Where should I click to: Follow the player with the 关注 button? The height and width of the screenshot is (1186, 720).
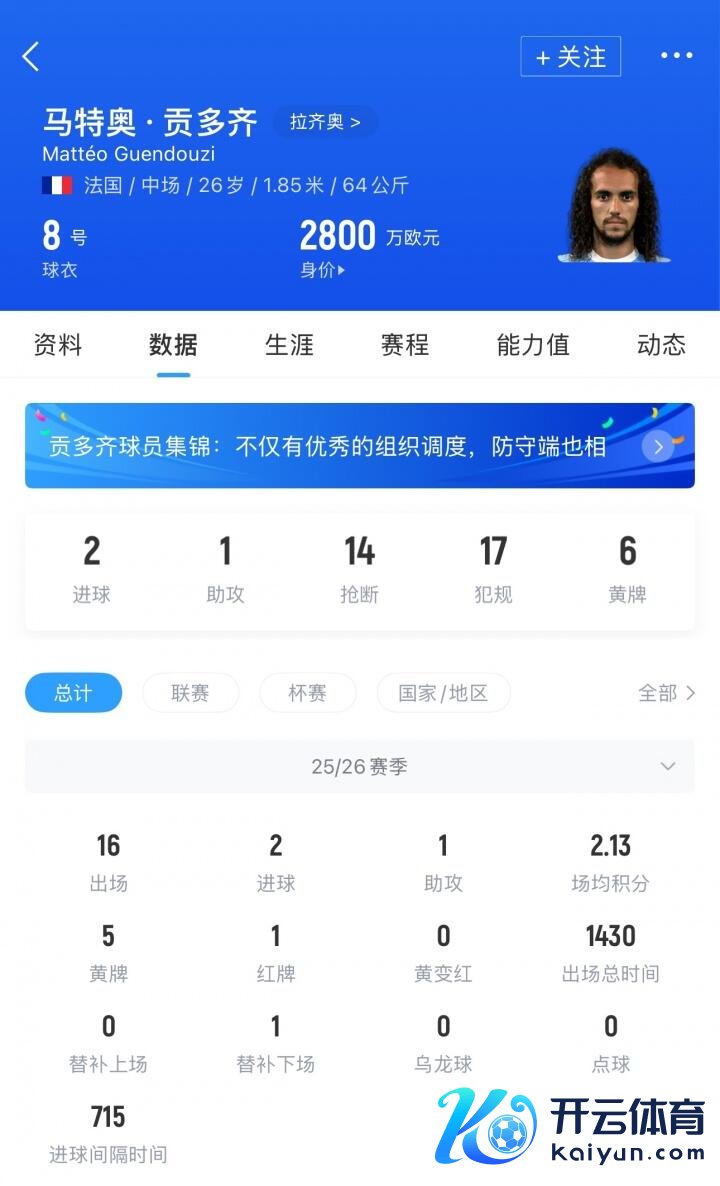(570, 57)
